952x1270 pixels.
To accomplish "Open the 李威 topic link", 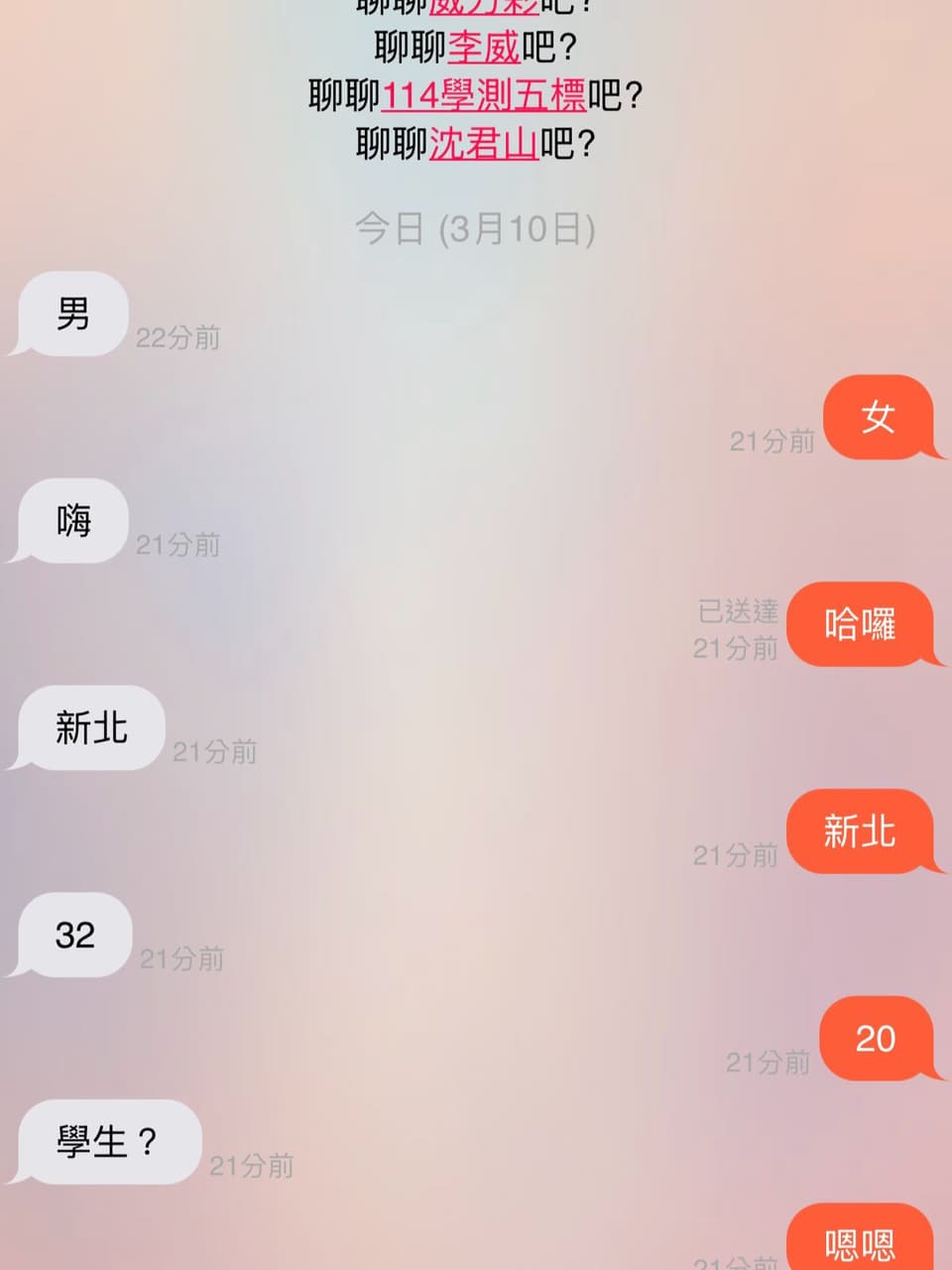I will tap(484, 47).
